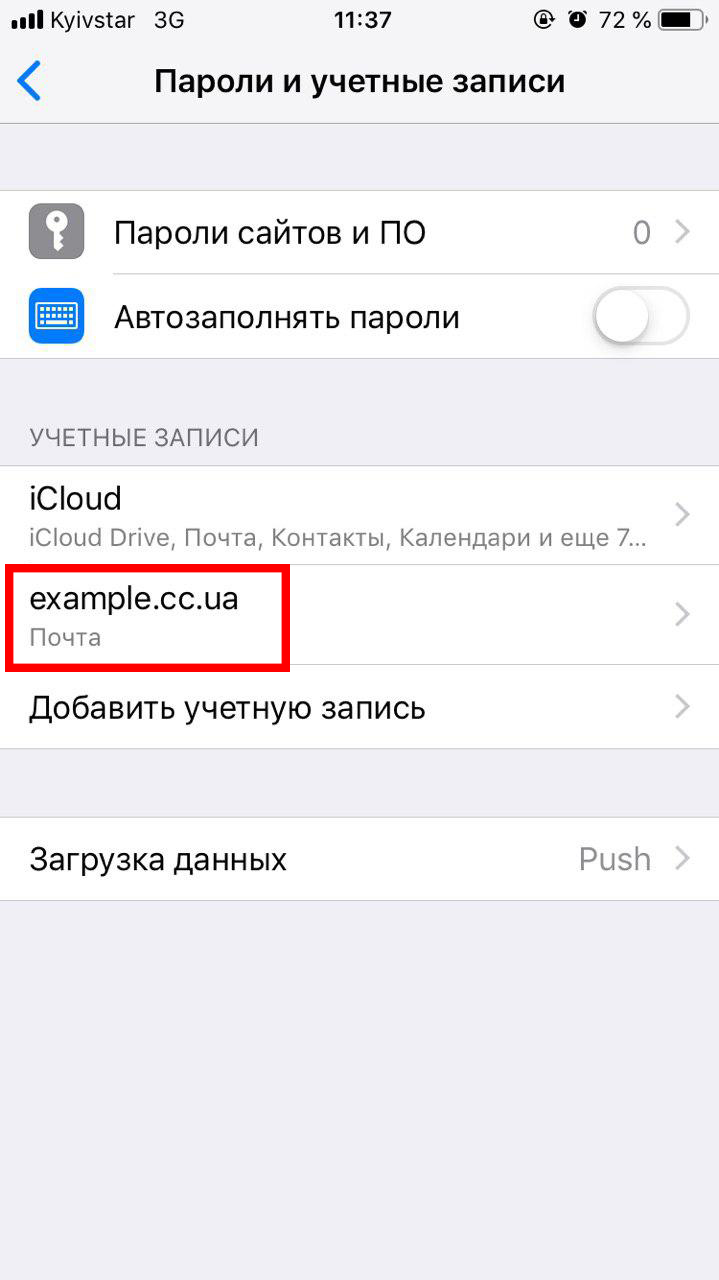Tap Добавить учетную запись

pyautogui.click(x=360, y=708)
